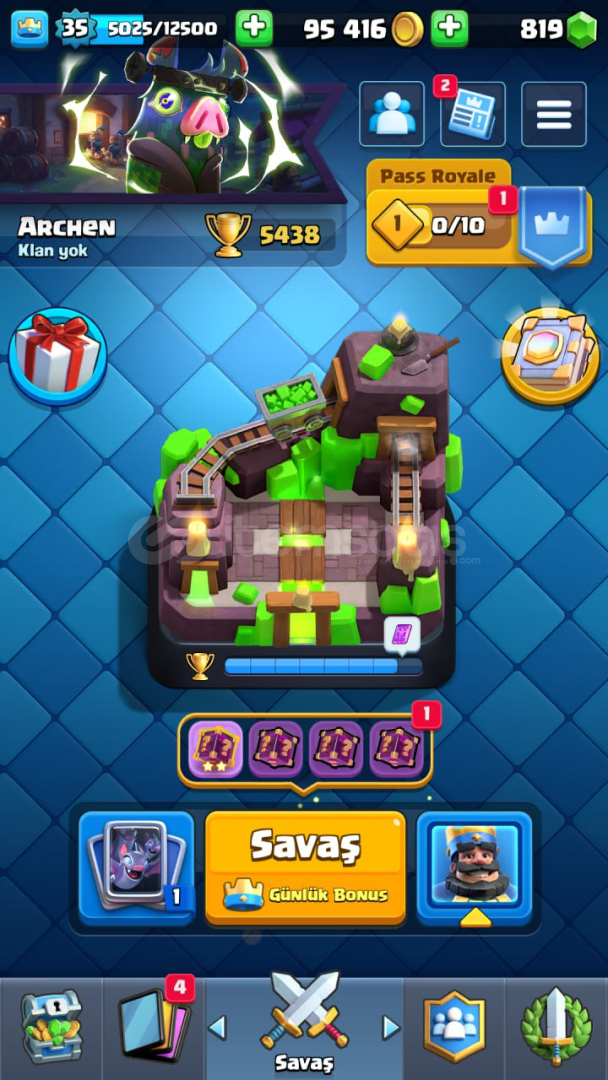
Task: Open the friends list icon
Action: click(x=392, y=114)
